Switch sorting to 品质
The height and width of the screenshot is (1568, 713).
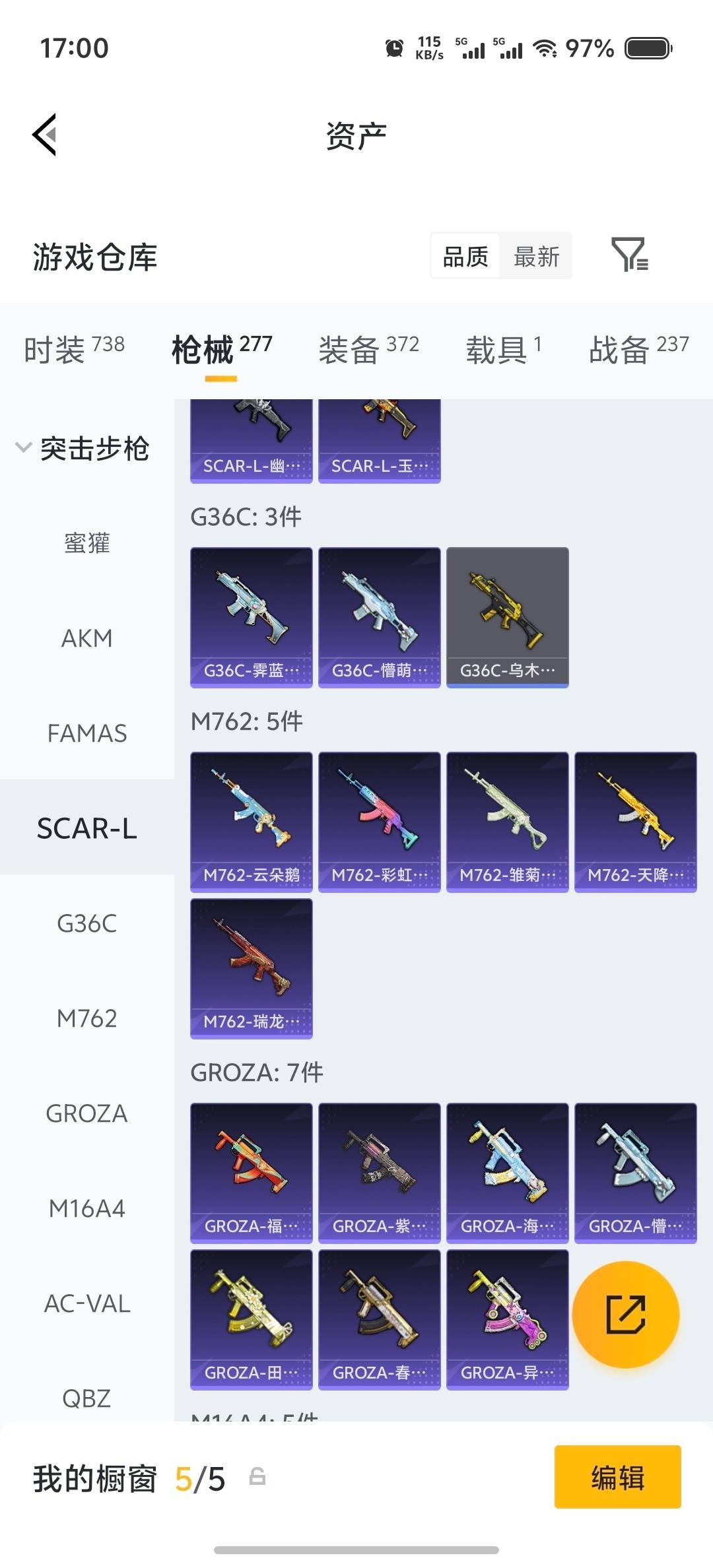(x=465, y=255)
